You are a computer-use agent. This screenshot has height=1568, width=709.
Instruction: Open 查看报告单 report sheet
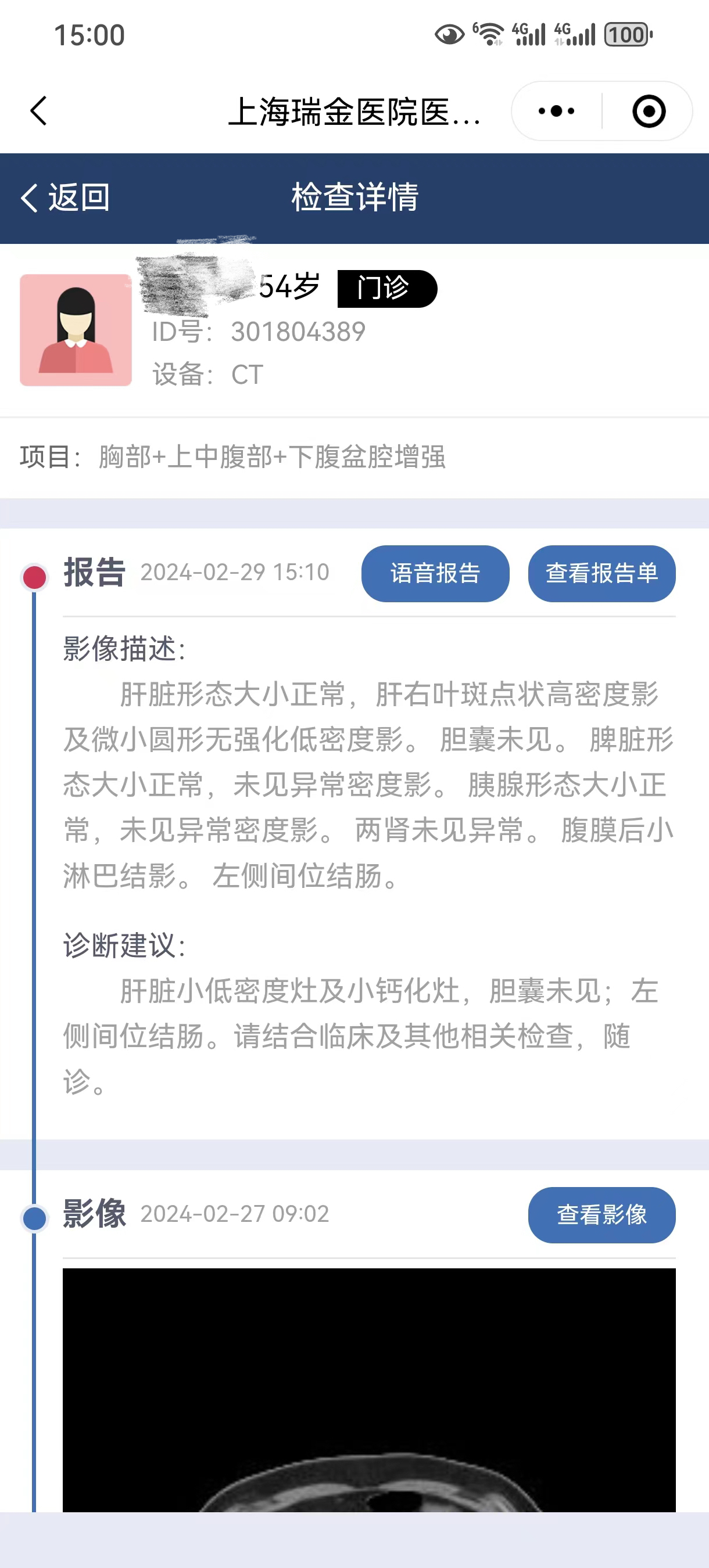click(601, 573)
